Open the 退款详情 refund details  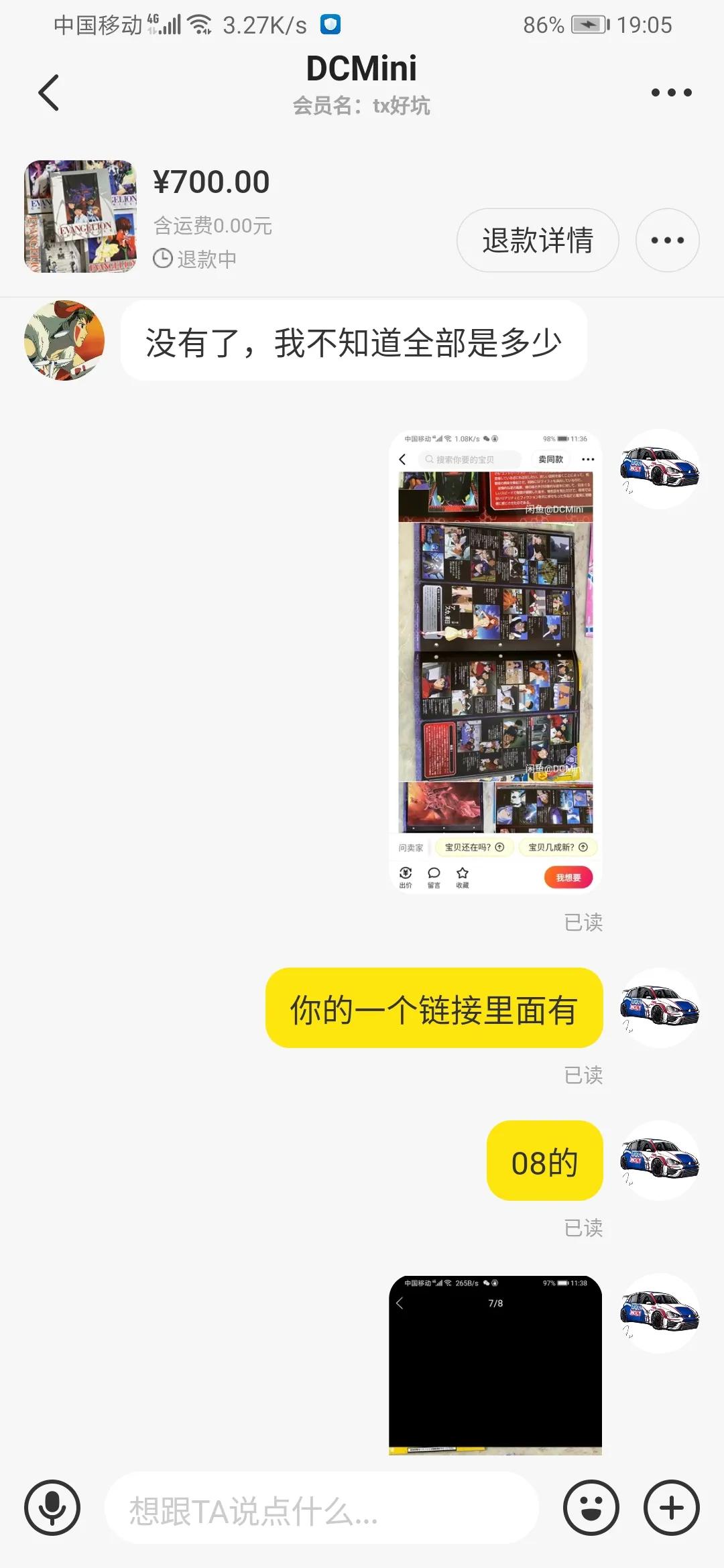click(537, 240)
